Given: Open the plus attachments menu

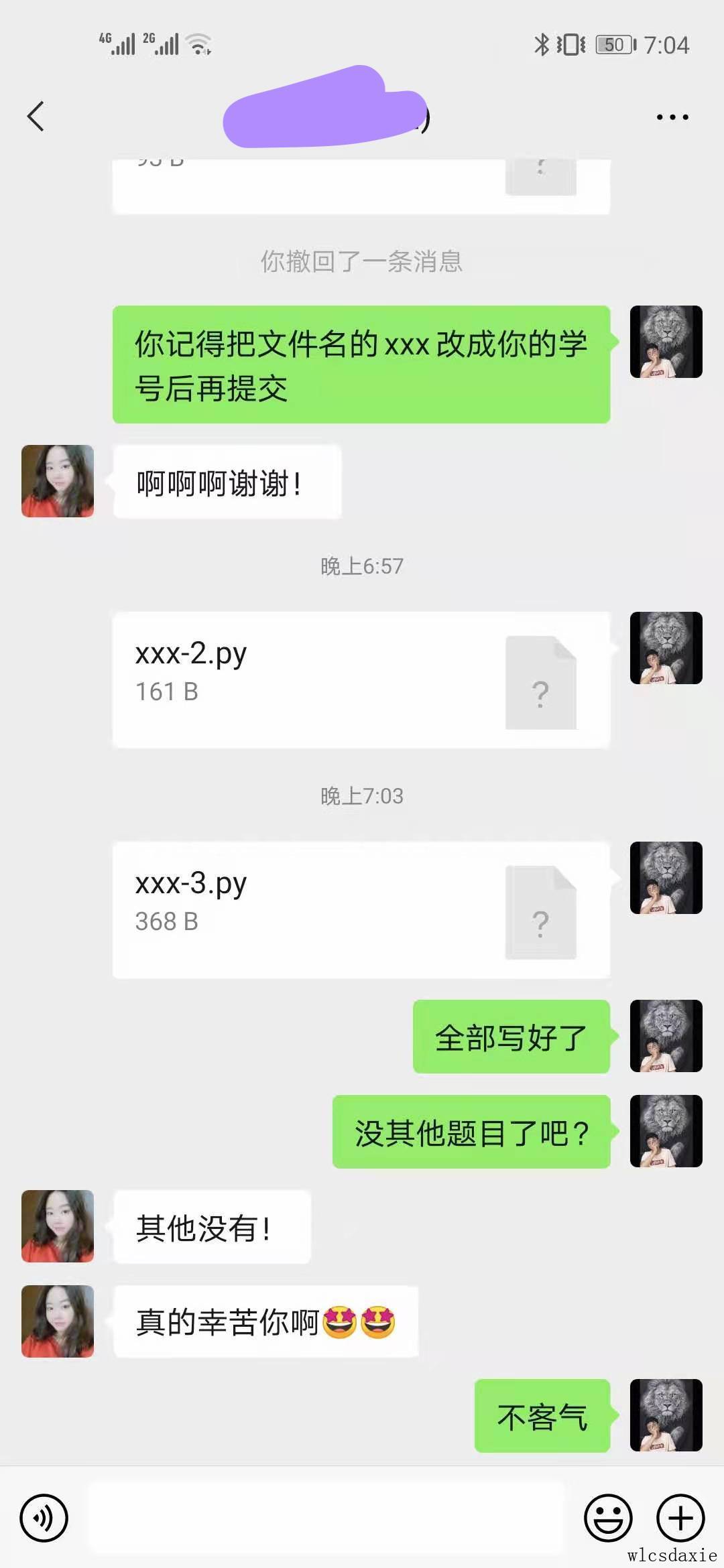Looking at the screenshot, I should (x=680, y=1518).
